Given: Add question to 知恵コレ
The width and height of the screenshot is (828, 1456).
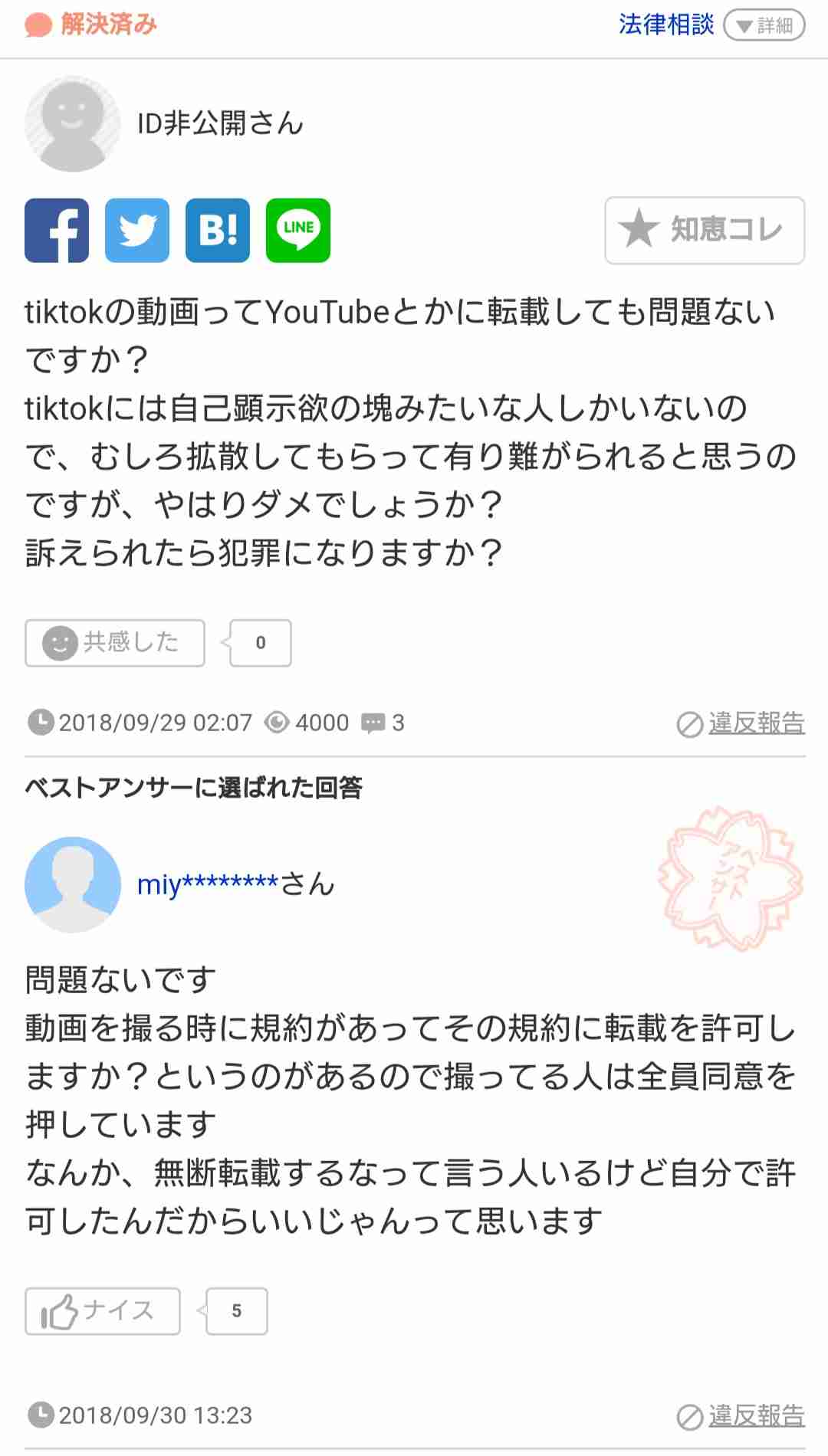Looking at the screenshot, I should point(705,230).
